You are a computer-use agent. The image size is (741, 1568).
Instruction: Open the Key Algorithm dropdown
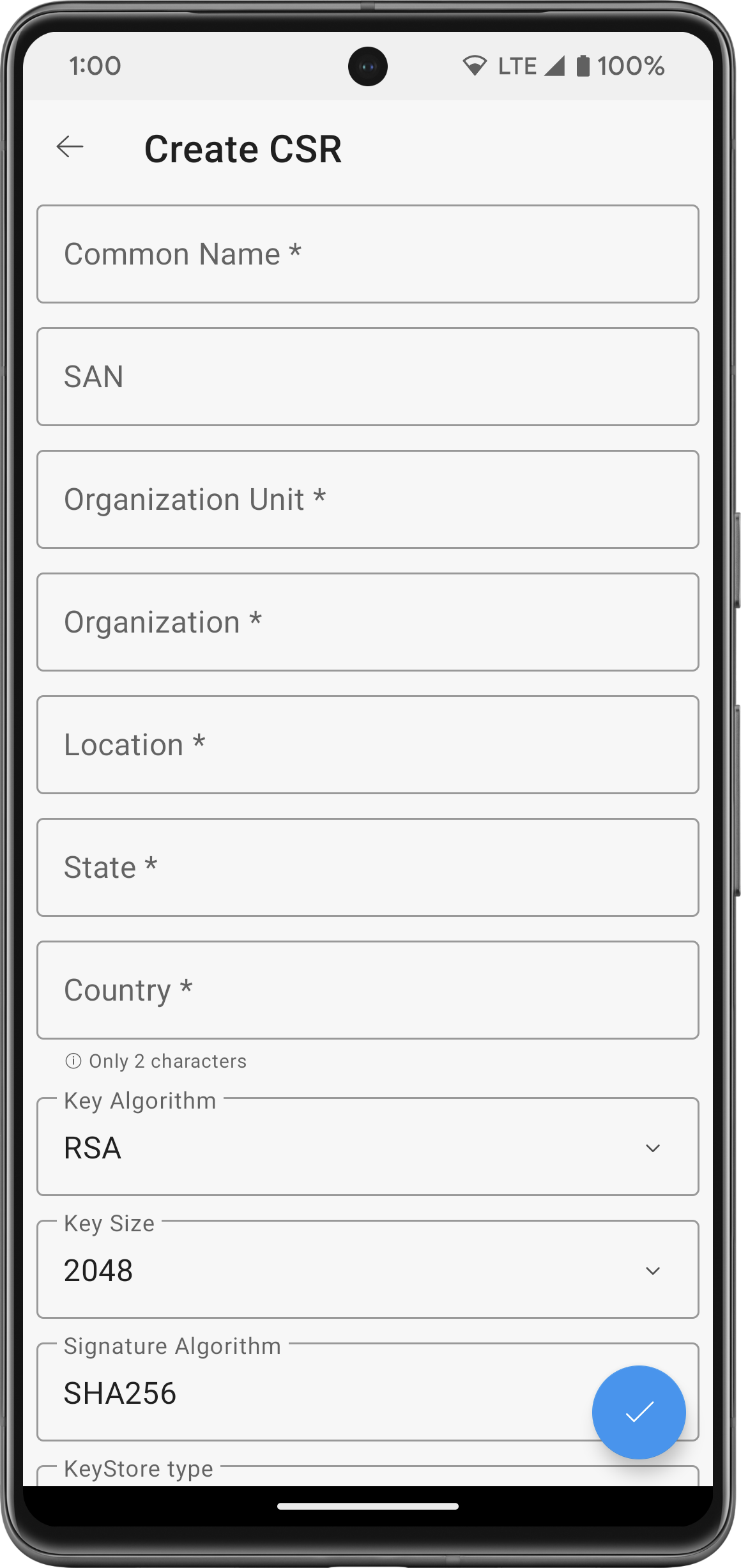[367, 1148]
